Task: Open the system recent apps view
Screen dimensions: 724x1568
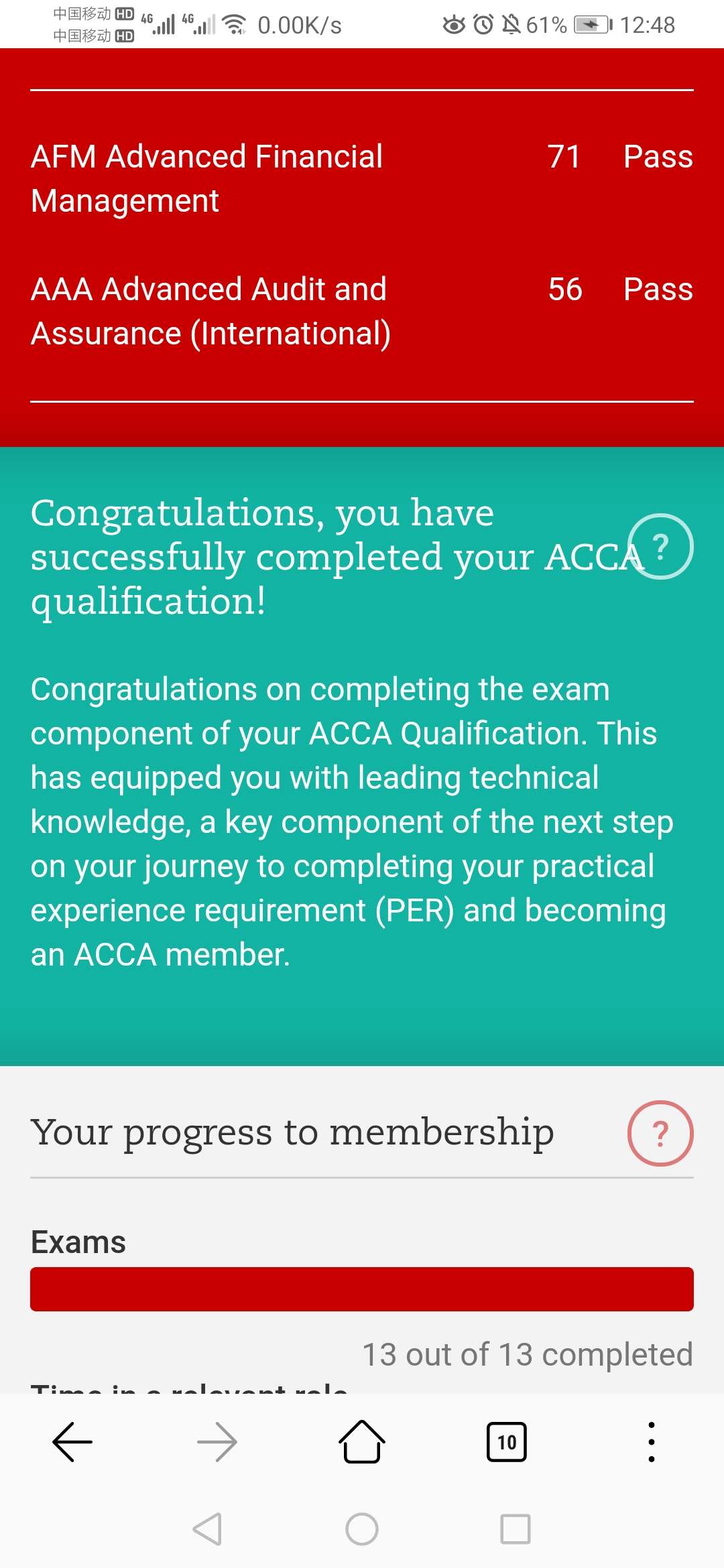Action: coord(515,1529)
